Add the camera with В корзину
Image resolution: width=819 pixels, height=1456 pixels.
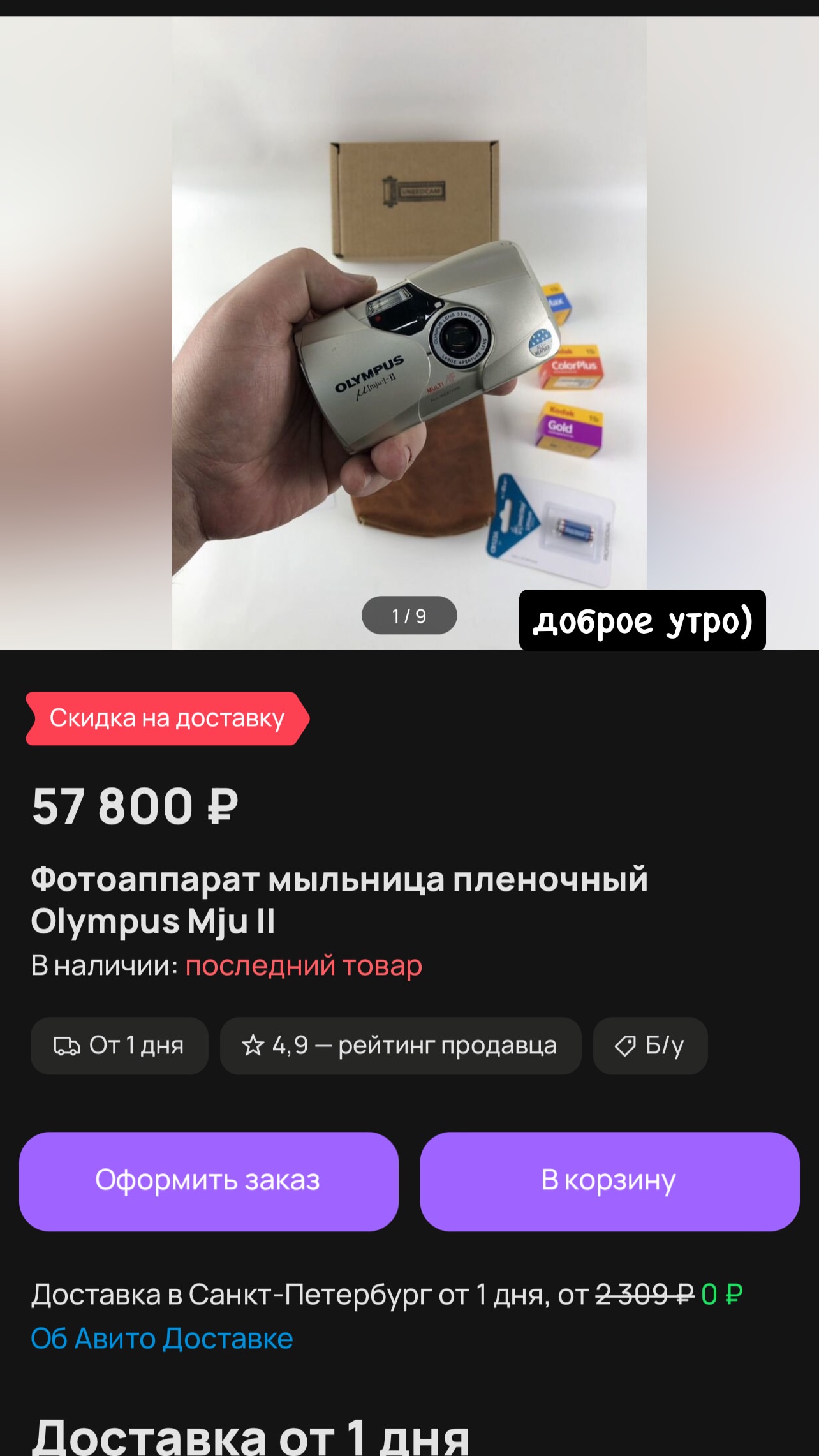coord(609,1181)
